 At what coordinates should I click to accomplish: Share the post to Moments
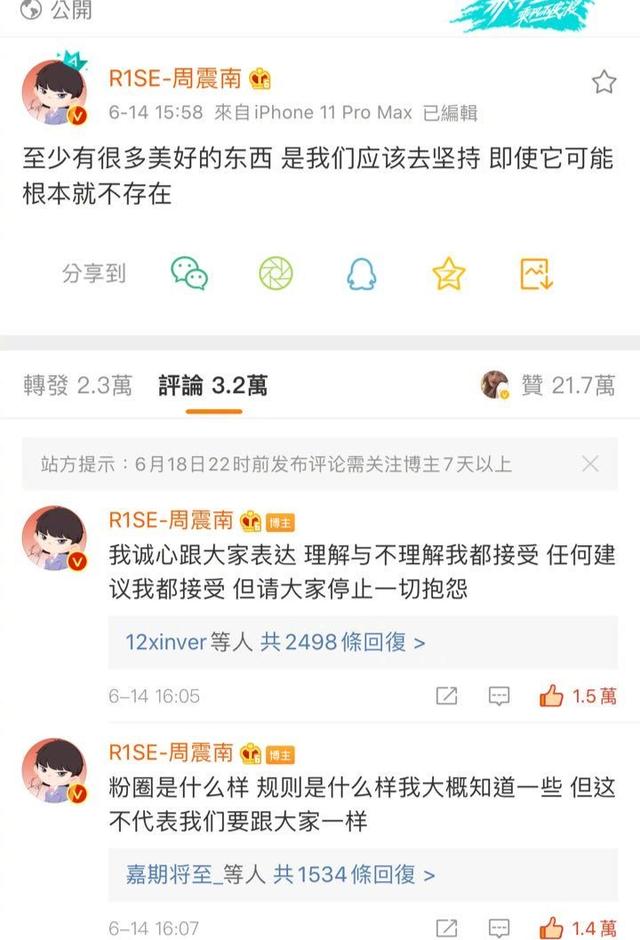pyautogui.click(x=275, y=273)
